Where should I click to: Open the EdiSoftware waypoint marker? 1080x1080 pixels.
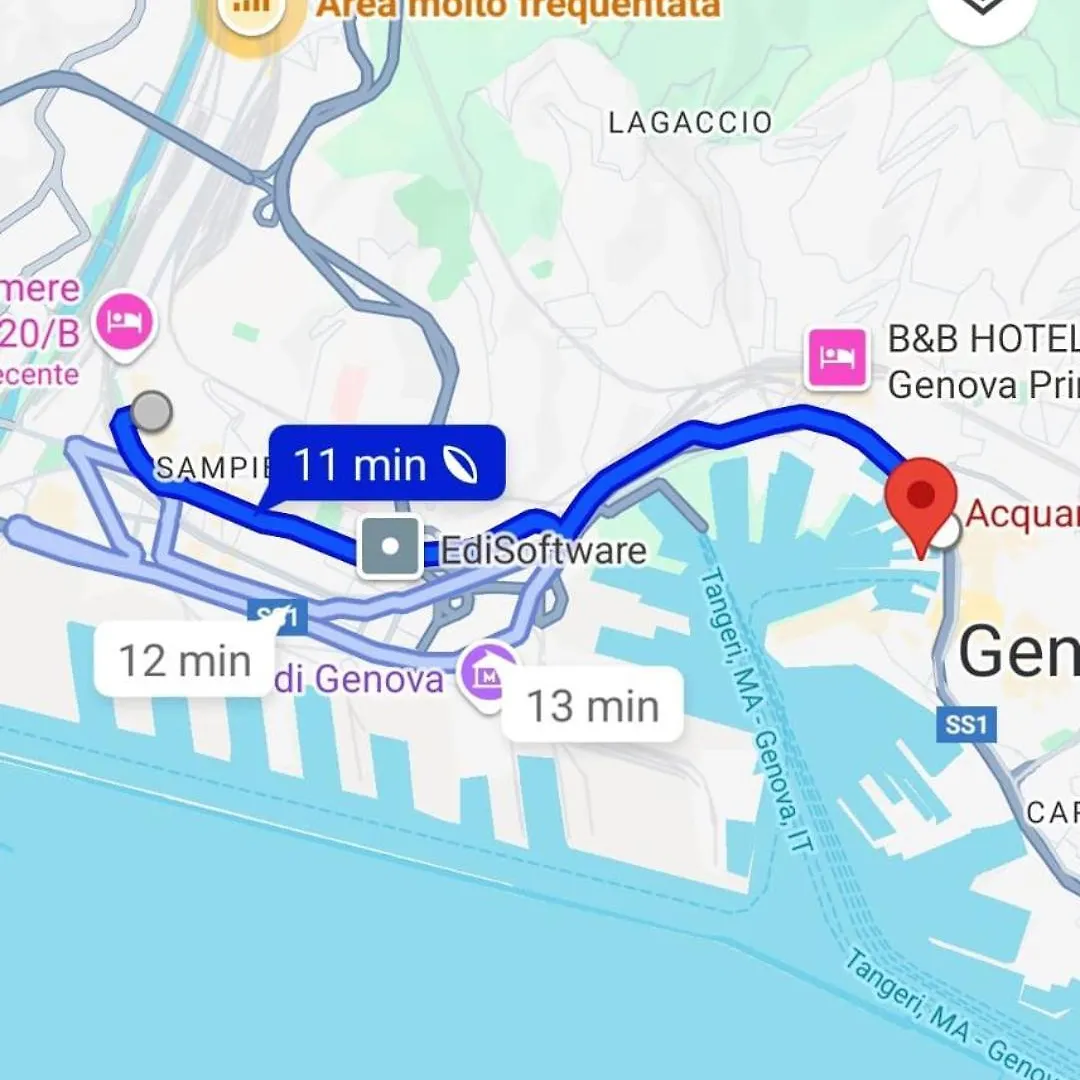tap(391, 548)
